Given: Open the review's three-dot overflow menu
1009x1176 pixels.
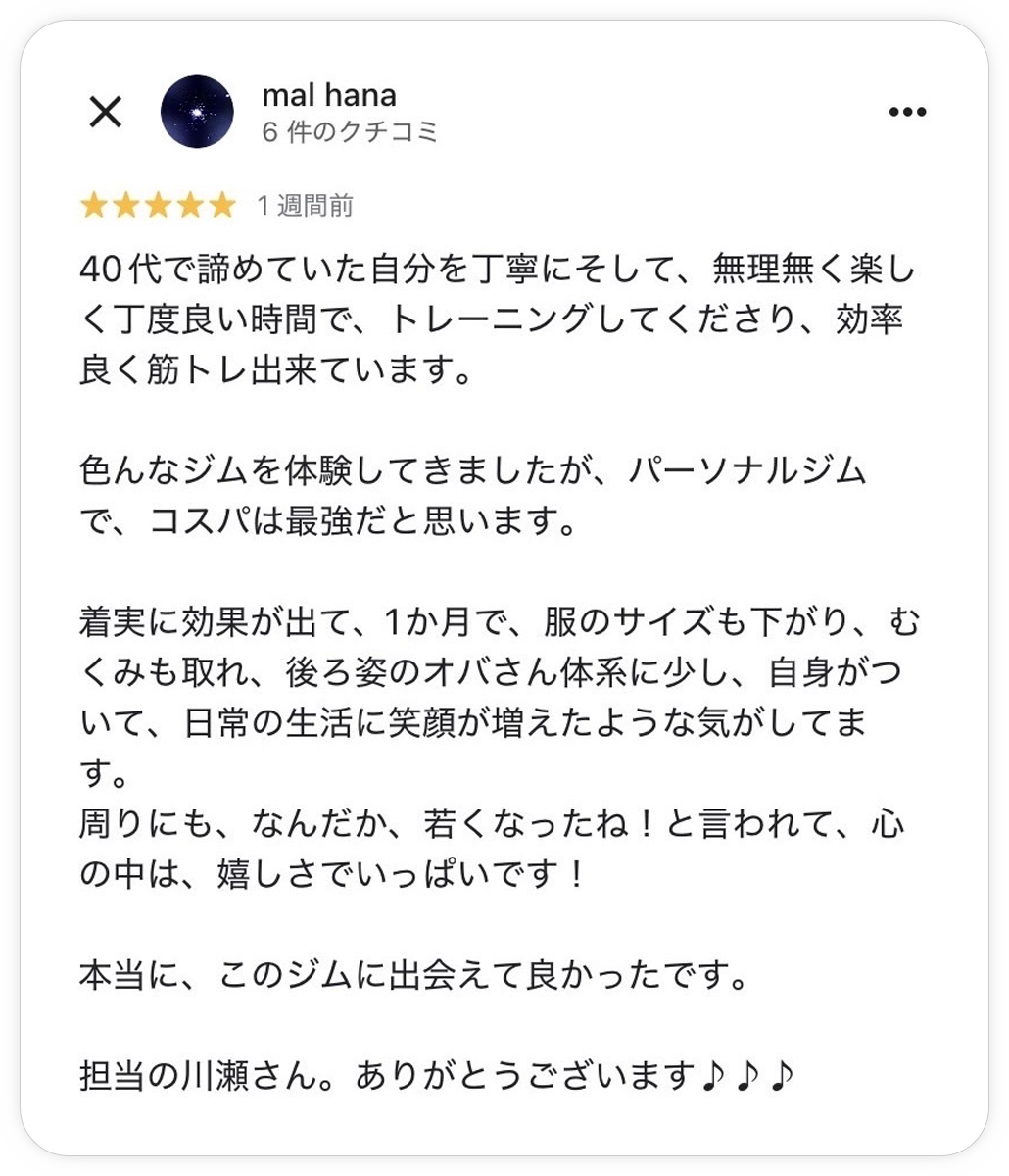Looking at the screenshot, I should 906,113.
